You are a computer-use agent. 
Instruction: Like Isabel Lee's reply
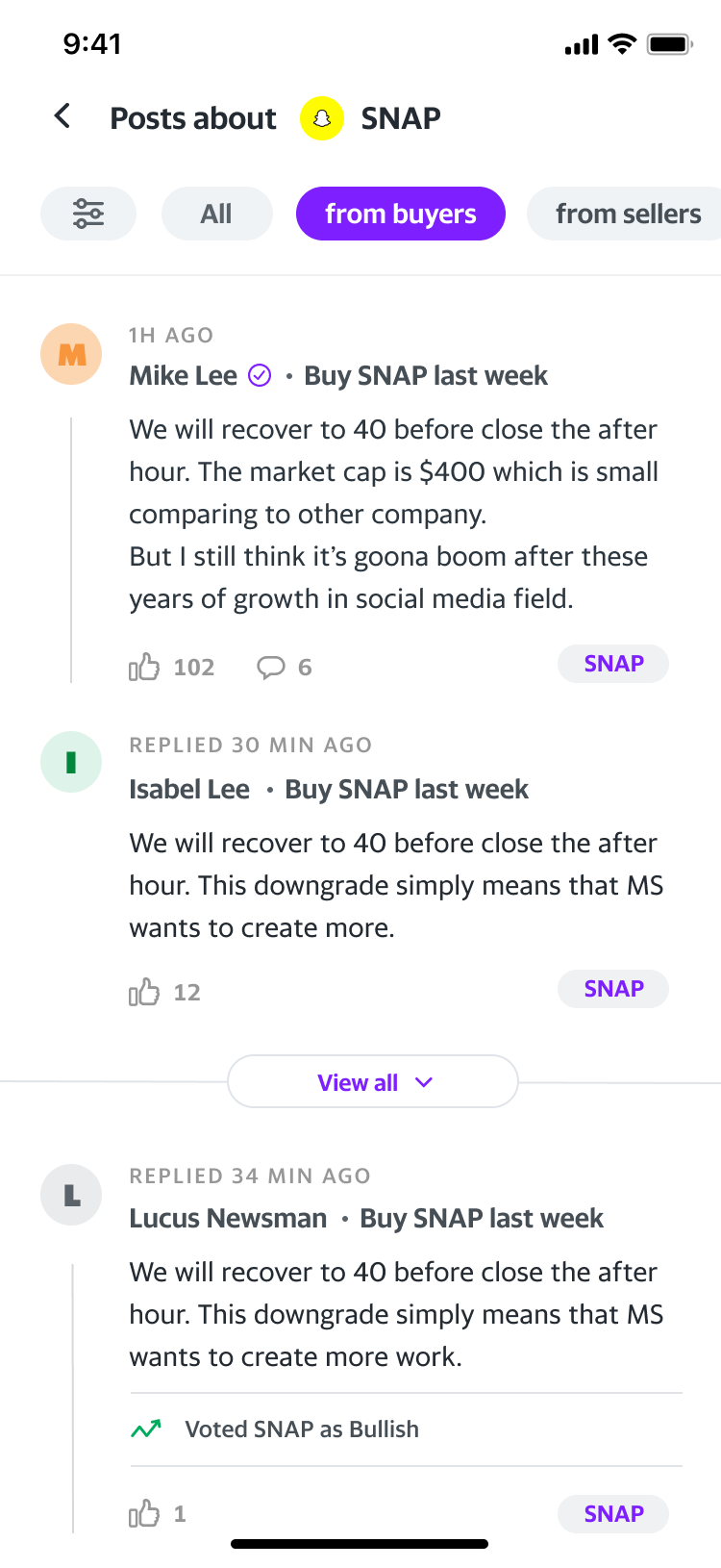(144, 992)
